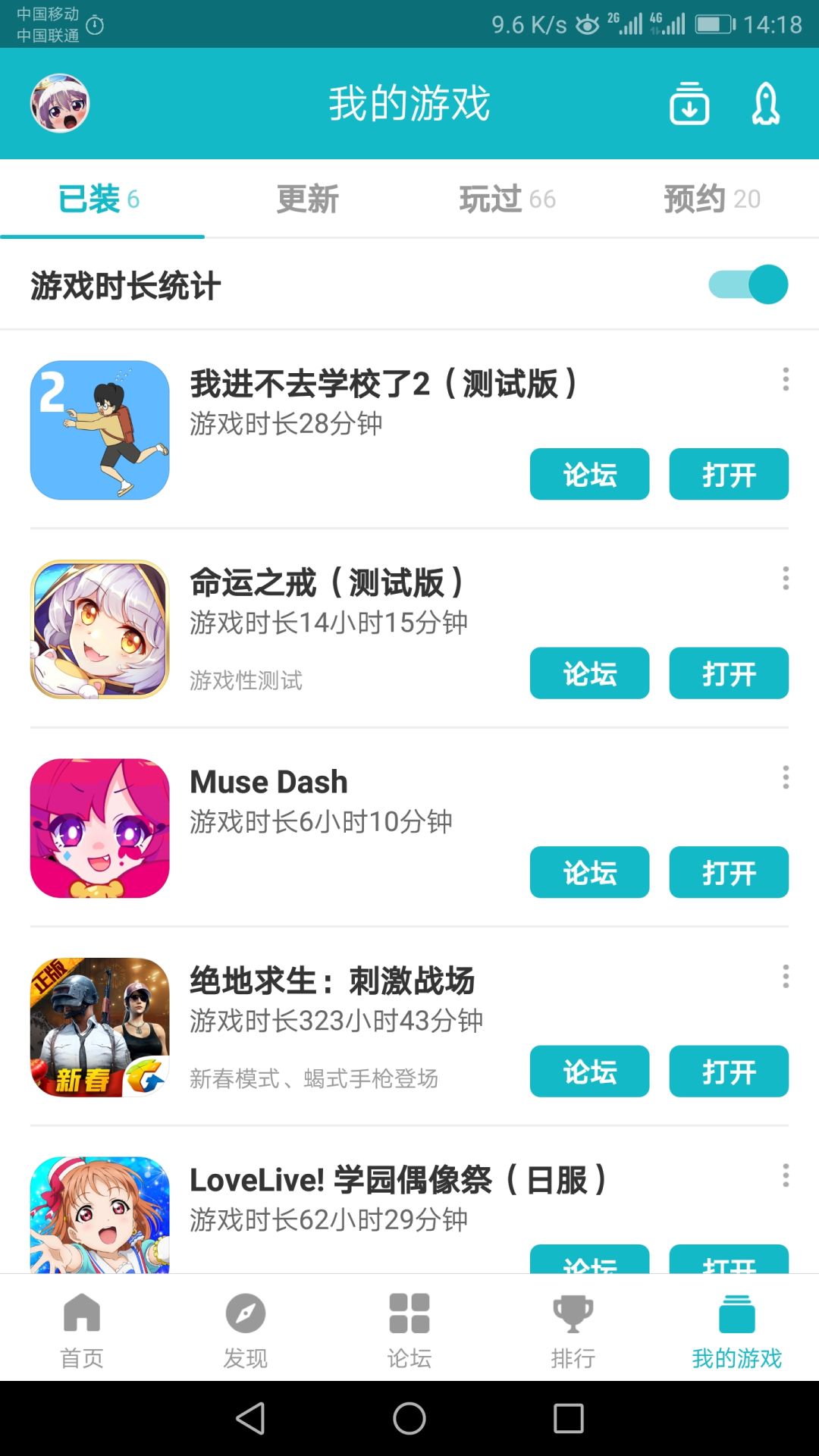This screenshot has height=1456, width=819.
Task: Show more options for 命运之戒
Action: (x=786, y=579)
